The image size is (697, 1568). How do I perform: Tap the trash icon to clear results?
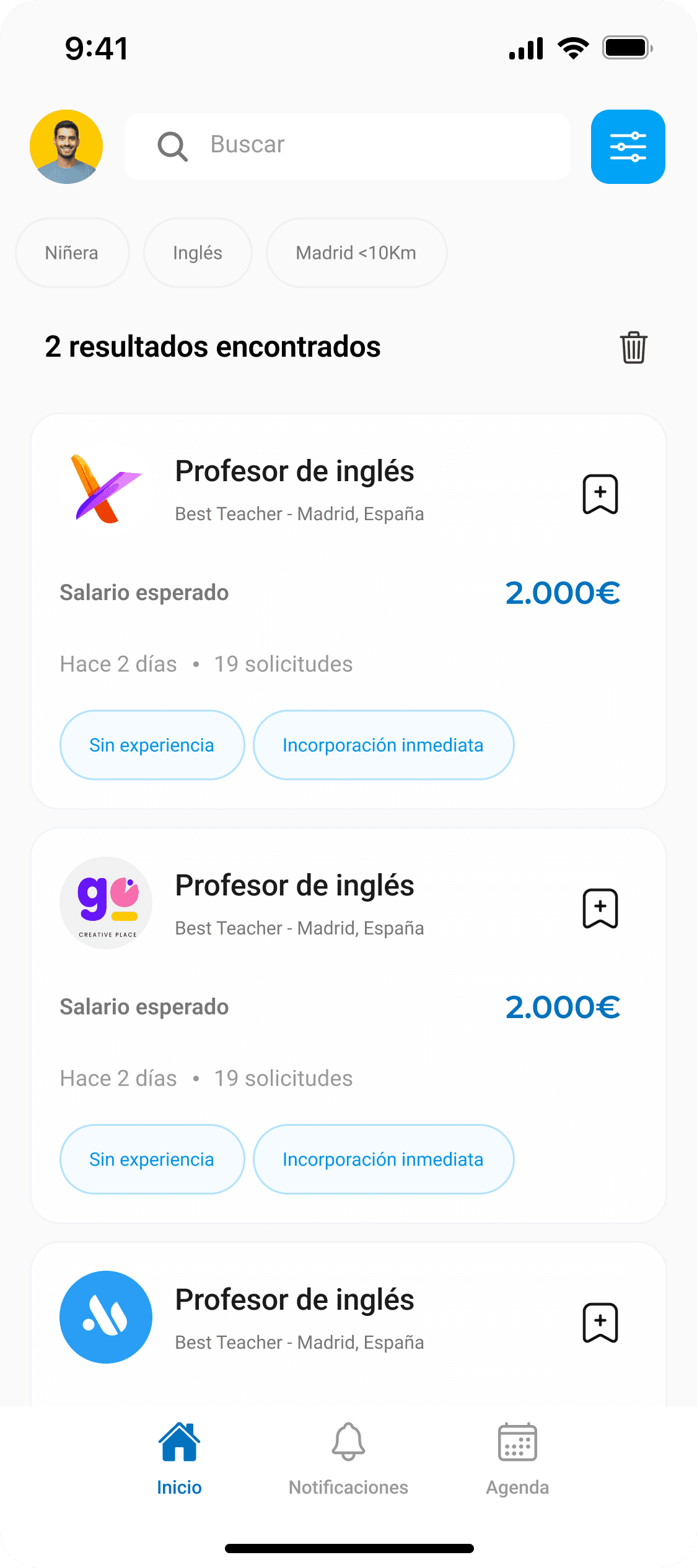click(x=633, y=347)
